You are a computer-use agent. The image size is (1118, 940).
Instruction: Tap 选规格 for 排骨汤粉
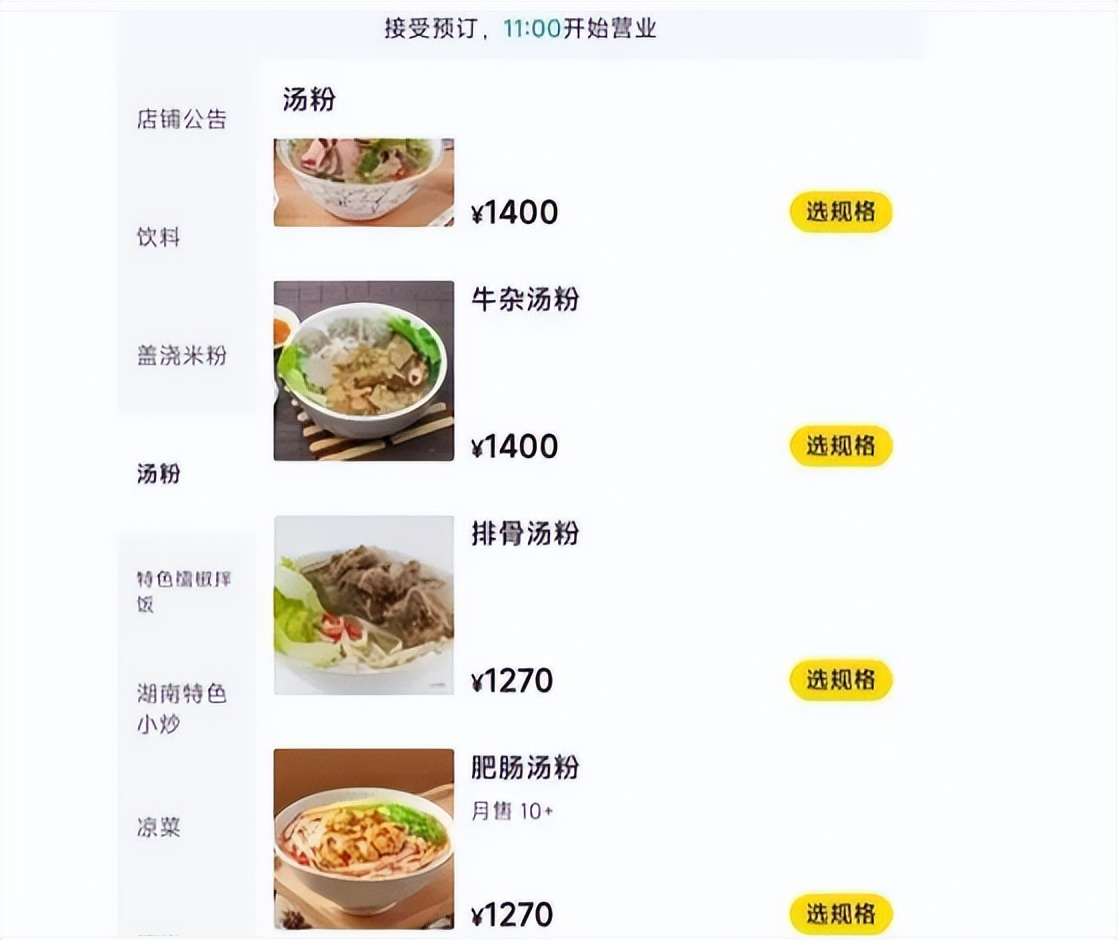click(x=840, y=680)
